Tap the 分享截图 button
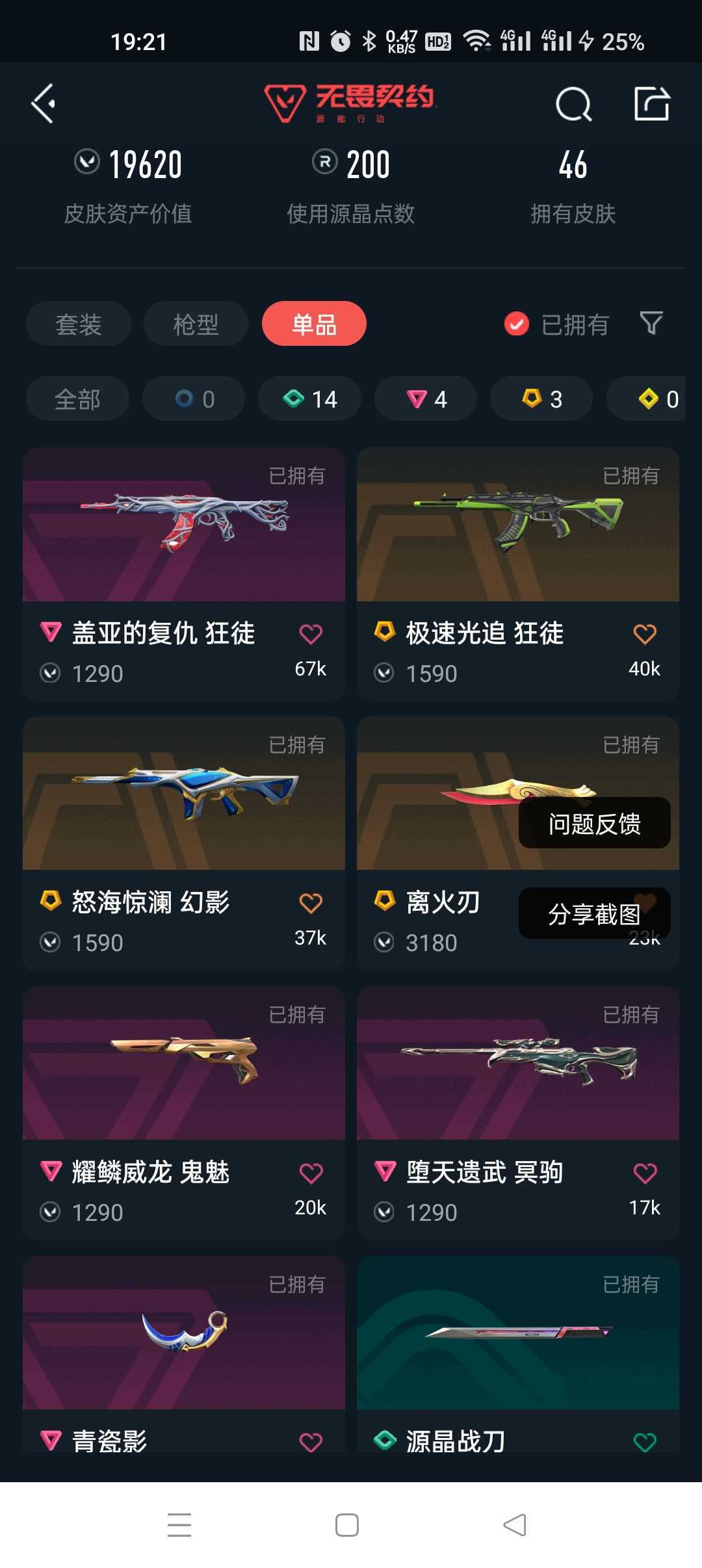This screenshot has width=702, height=1568. 595,913
